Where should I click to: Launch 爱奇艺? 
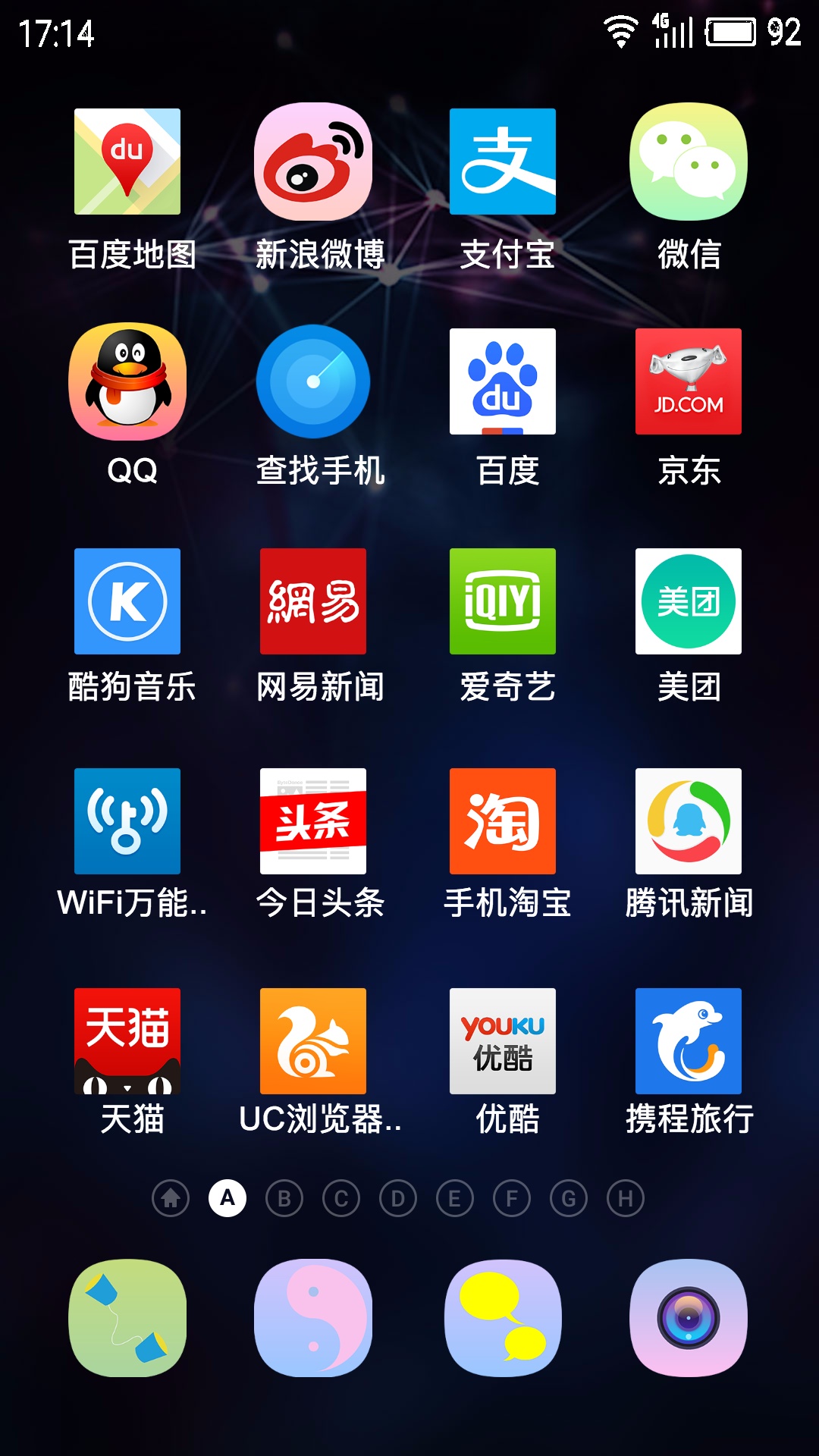tap(503, 601)
